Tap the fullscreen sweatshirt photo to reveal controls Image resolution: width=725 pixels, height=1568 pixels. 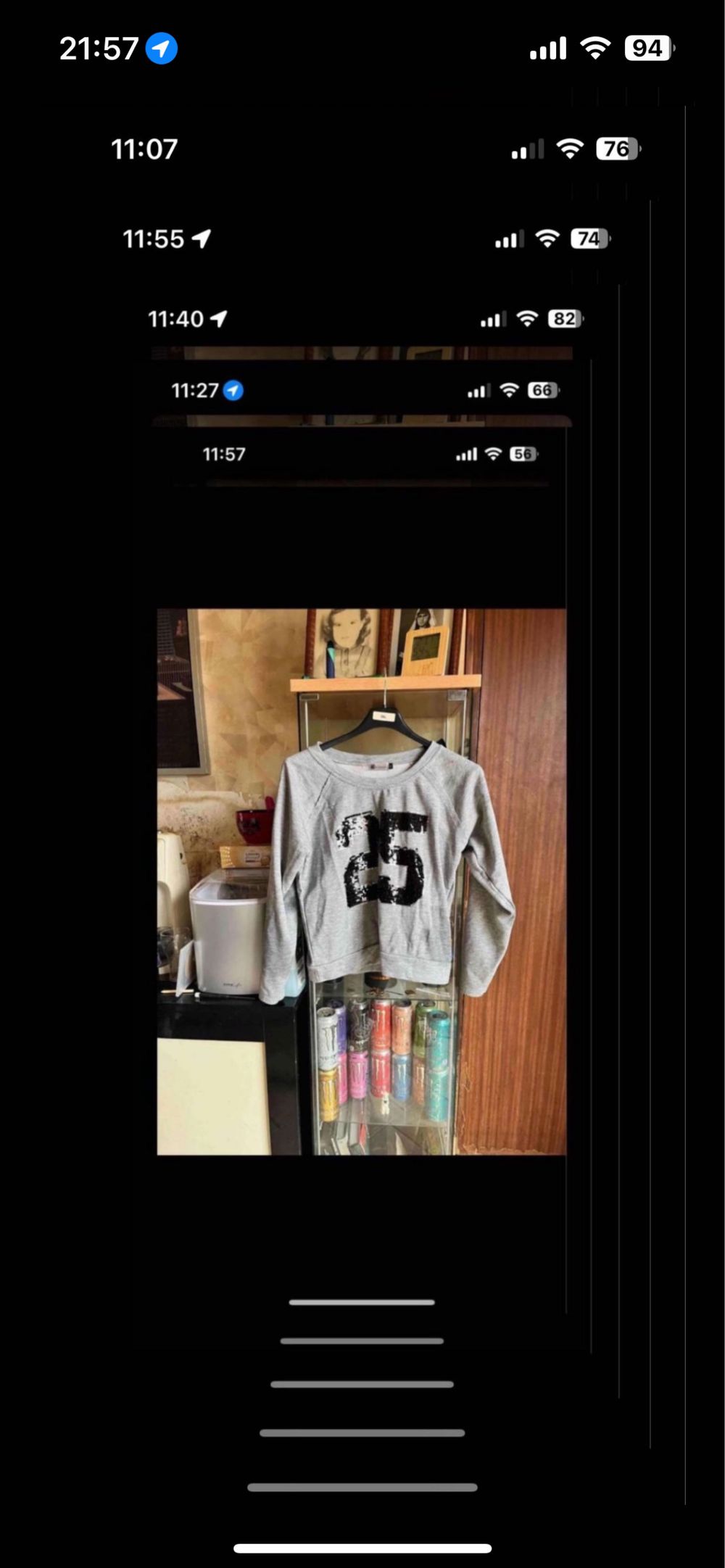click(361, 881)
